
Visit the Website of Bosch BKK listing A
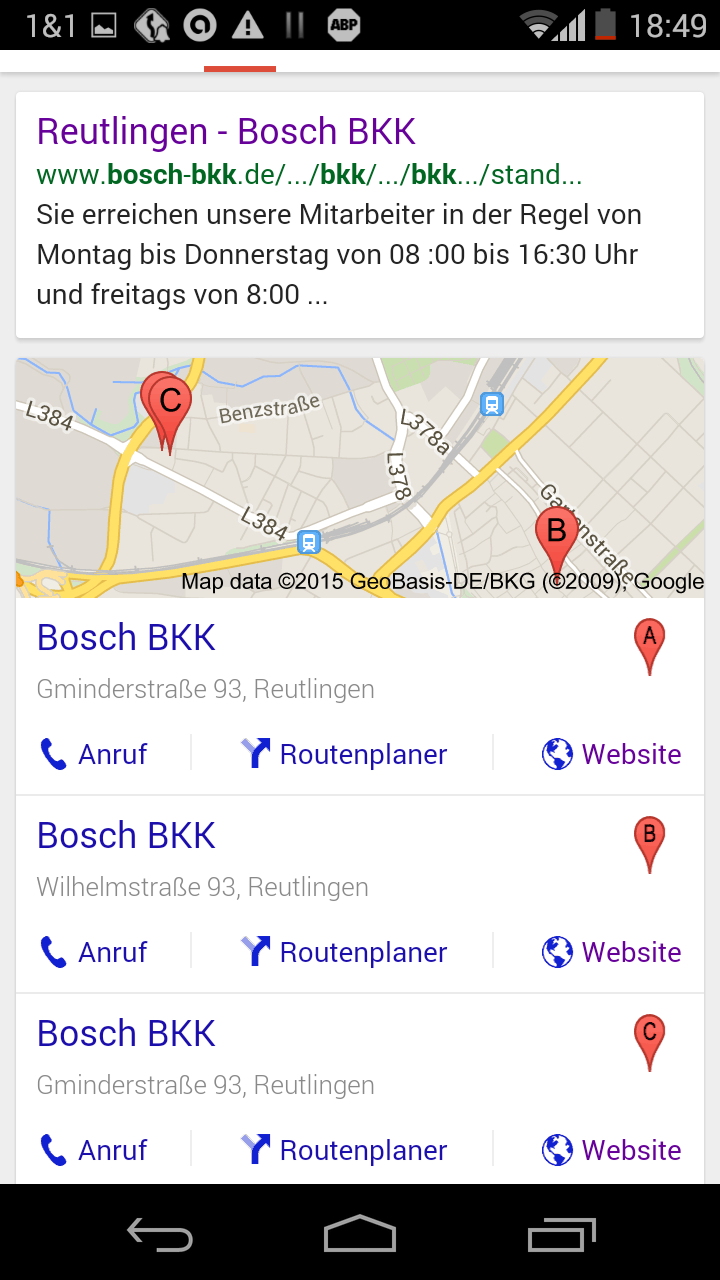tap(611, 754)
